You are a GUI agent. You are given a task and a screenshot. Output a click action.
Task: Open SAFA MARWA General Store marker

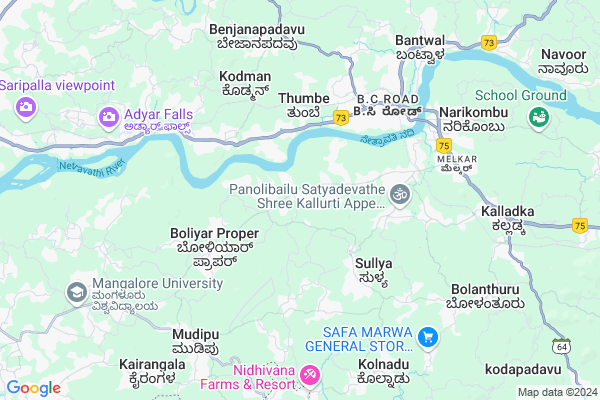pyautogui.click(x=428, y=338)
